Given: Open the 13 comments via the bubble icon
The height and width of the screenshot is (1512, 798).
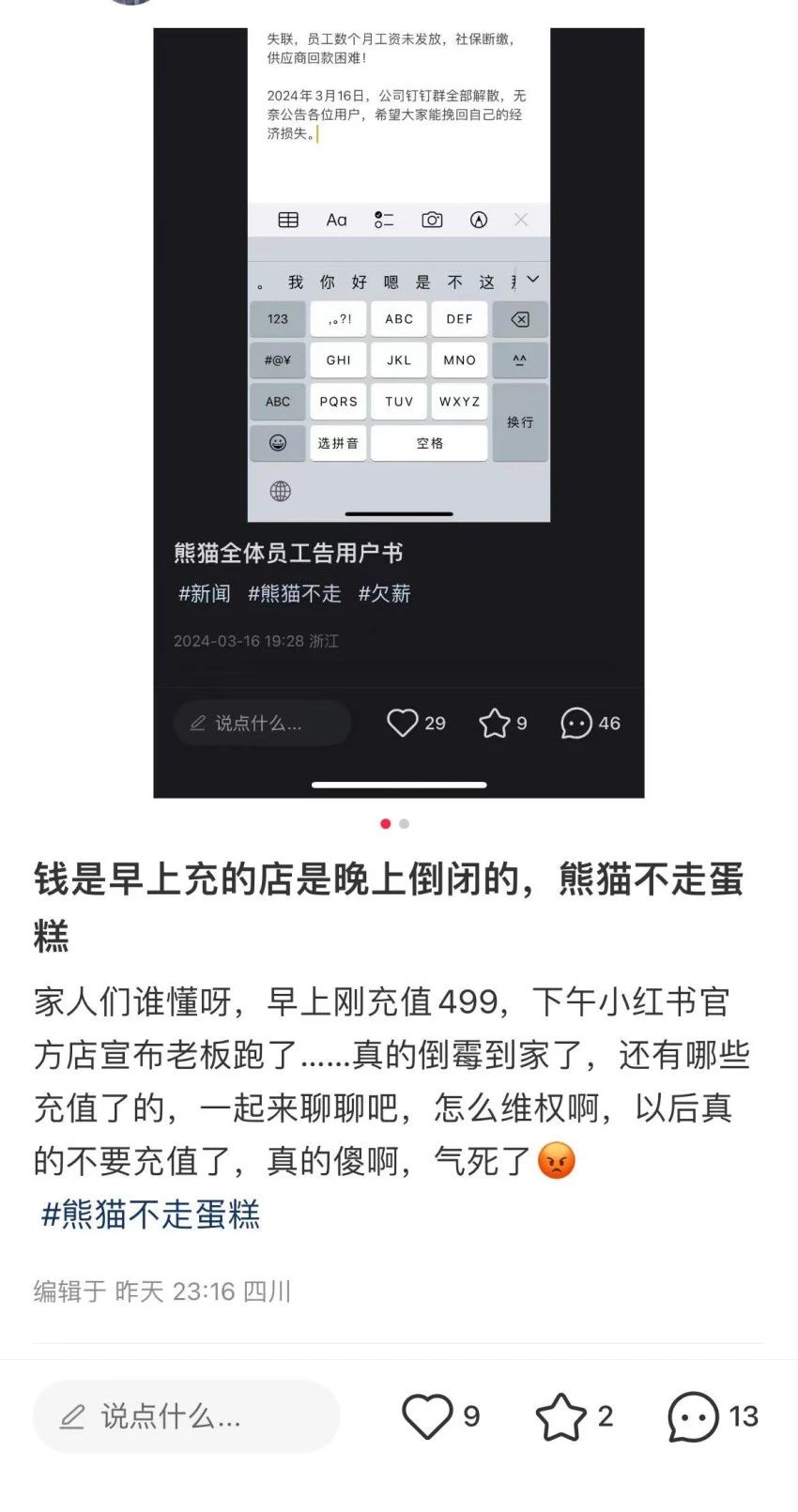Looking at the screenshot, I should click(693, 1416).
